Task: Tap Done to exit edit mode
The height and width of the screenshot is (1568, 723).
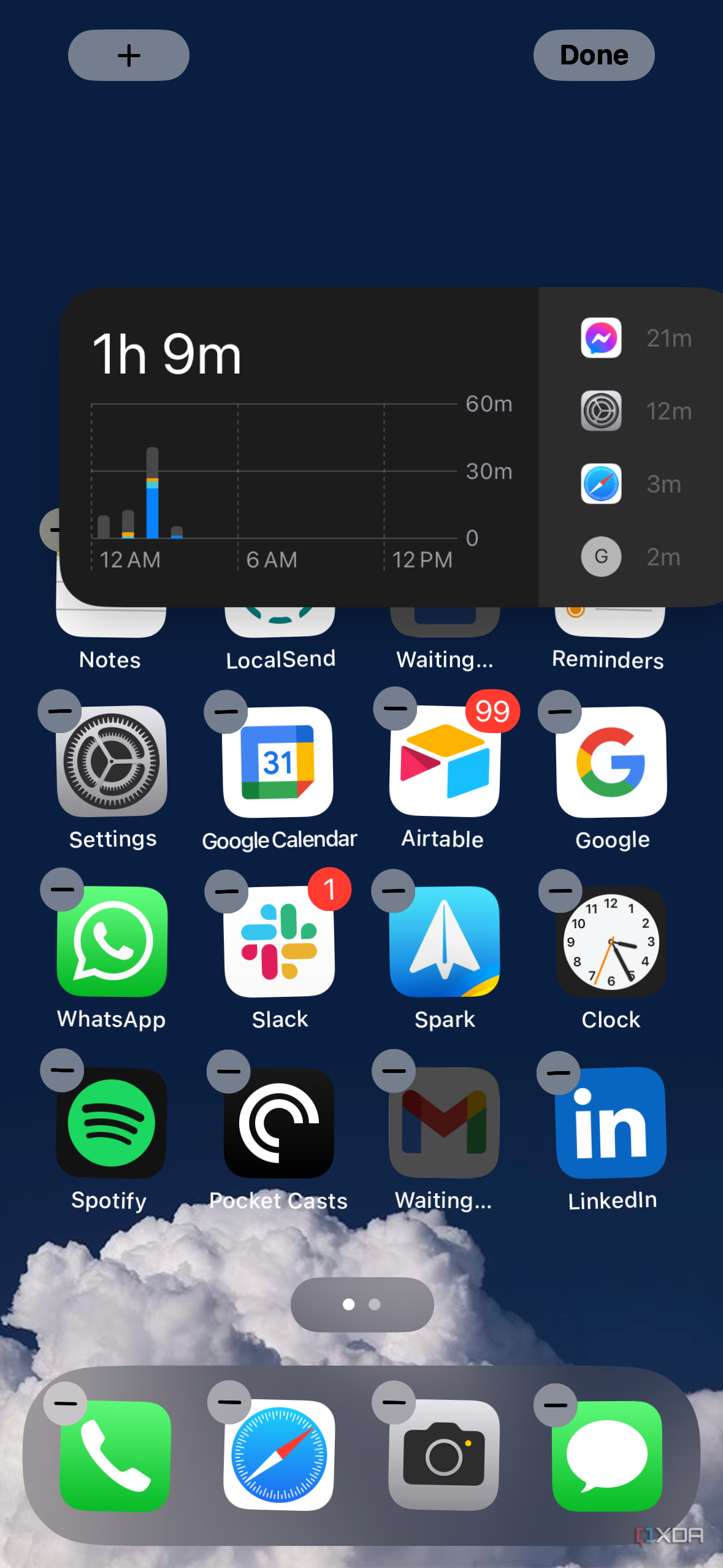Action: [593, 55]
